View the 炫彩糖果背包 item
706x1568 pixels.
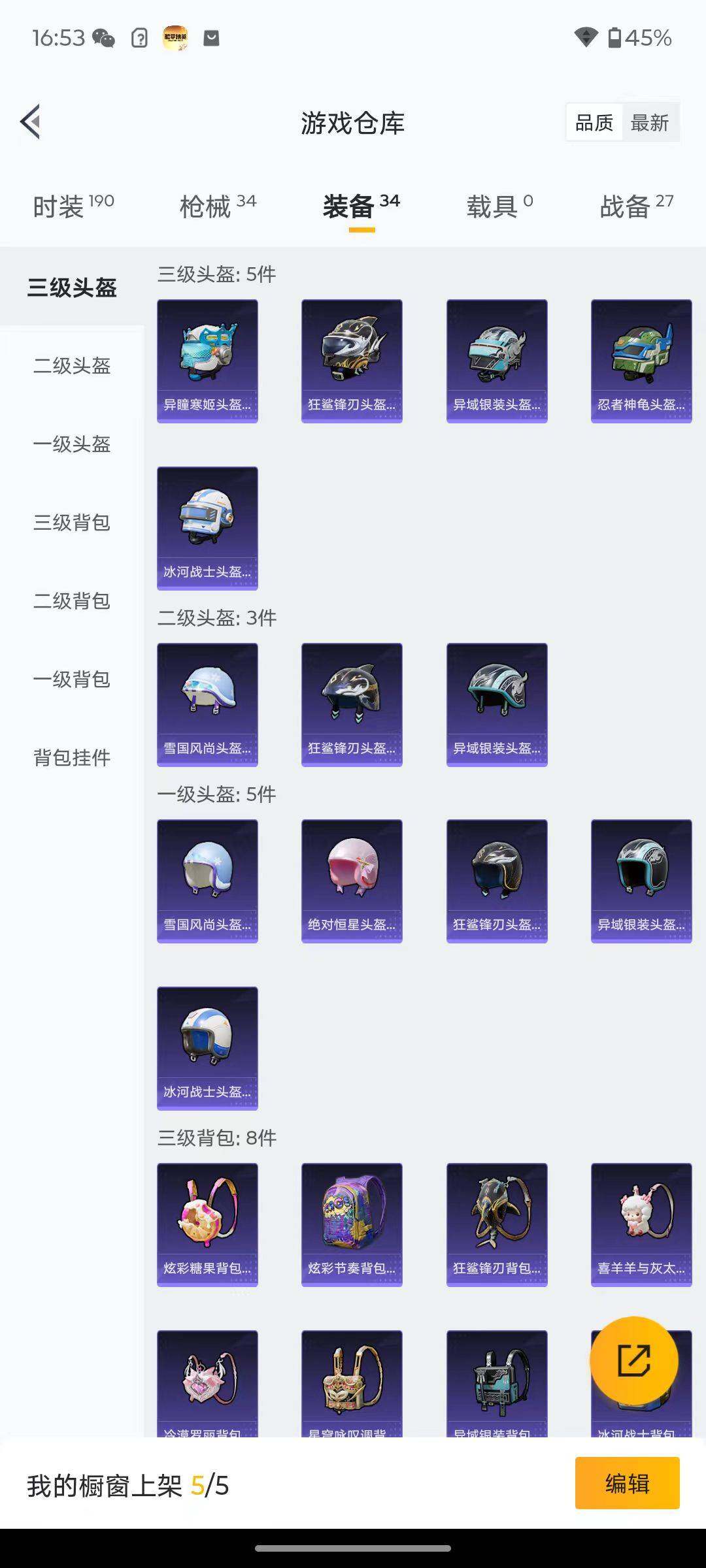click(x=207, y=1224)
